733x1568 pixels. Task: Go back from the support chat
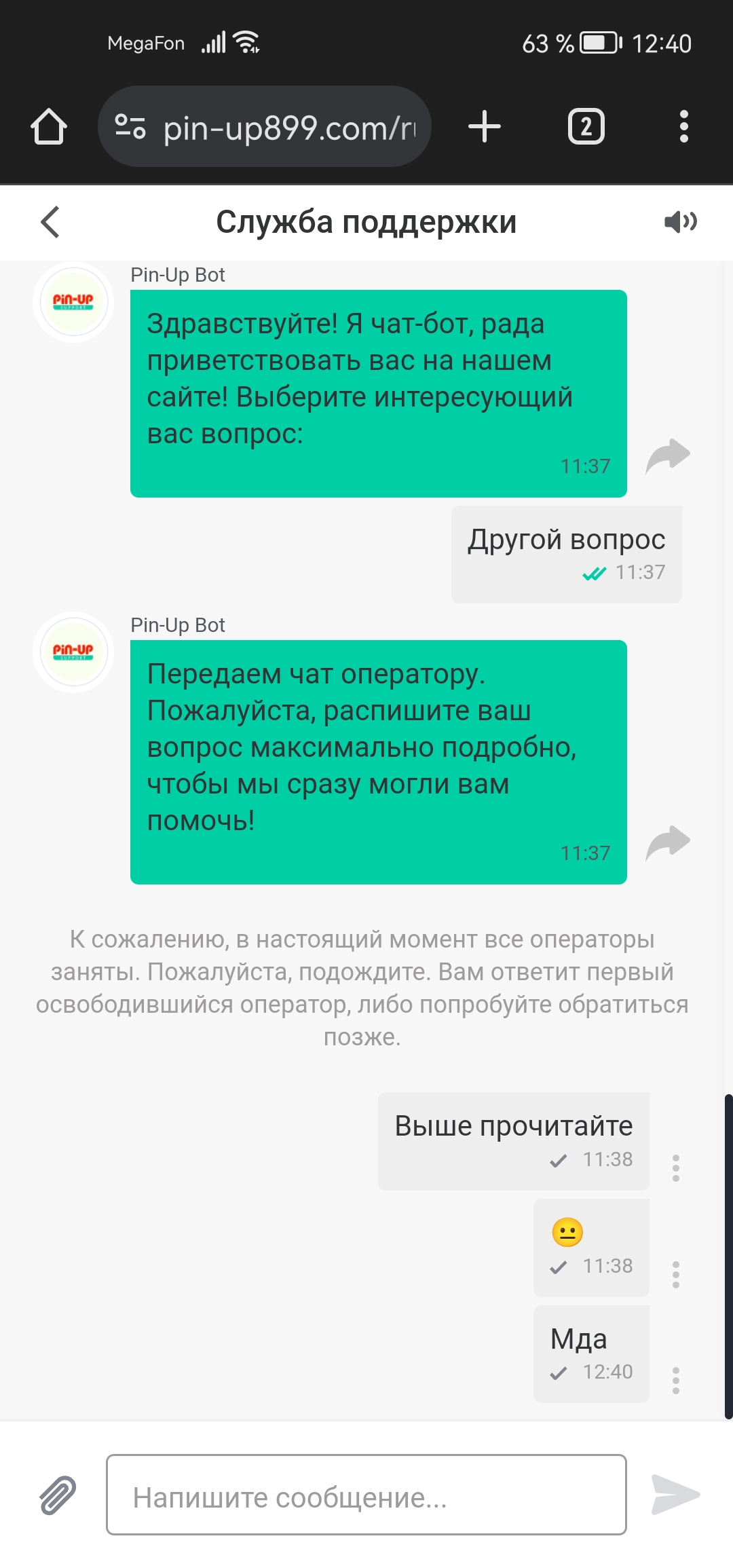point(50,222)
